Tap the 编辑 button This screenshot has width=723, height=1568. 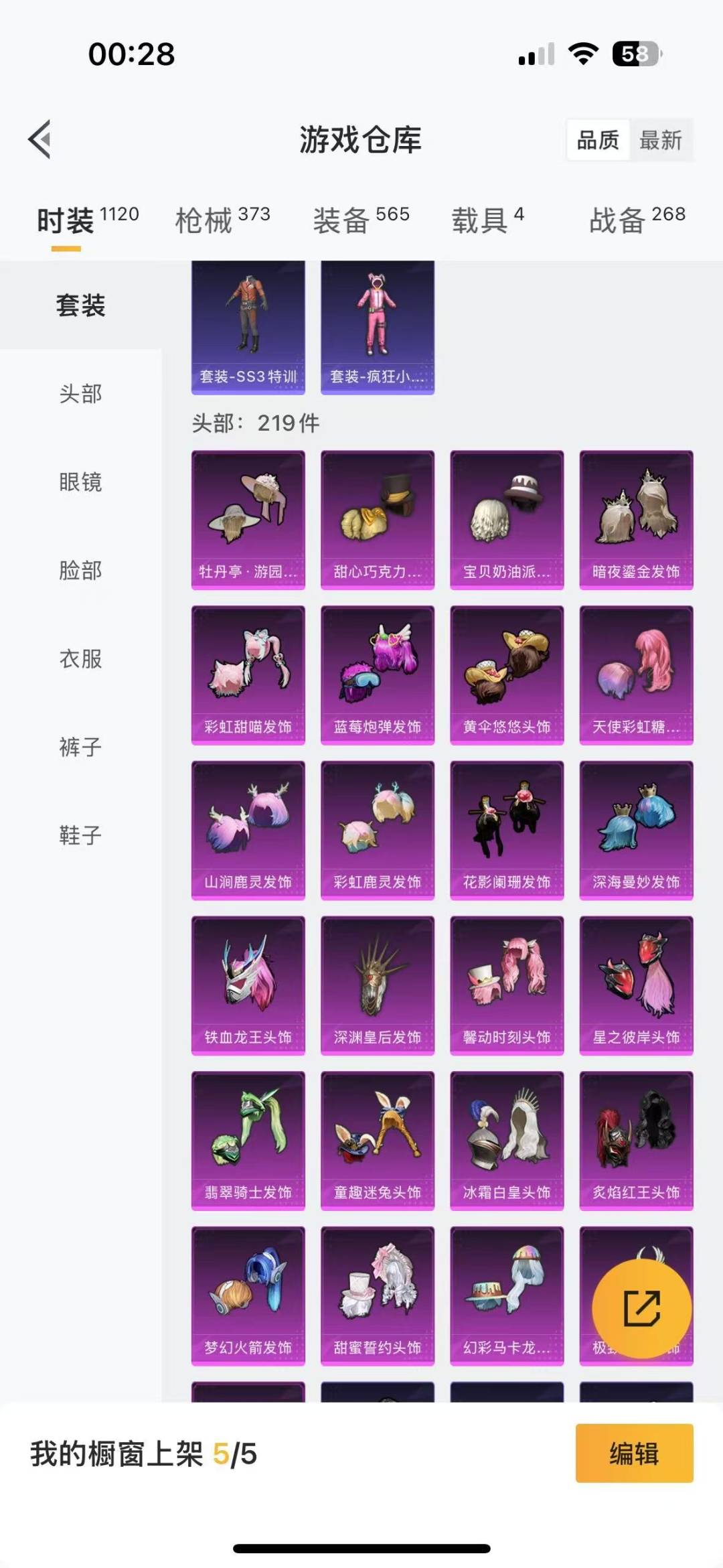point(634,1453)
